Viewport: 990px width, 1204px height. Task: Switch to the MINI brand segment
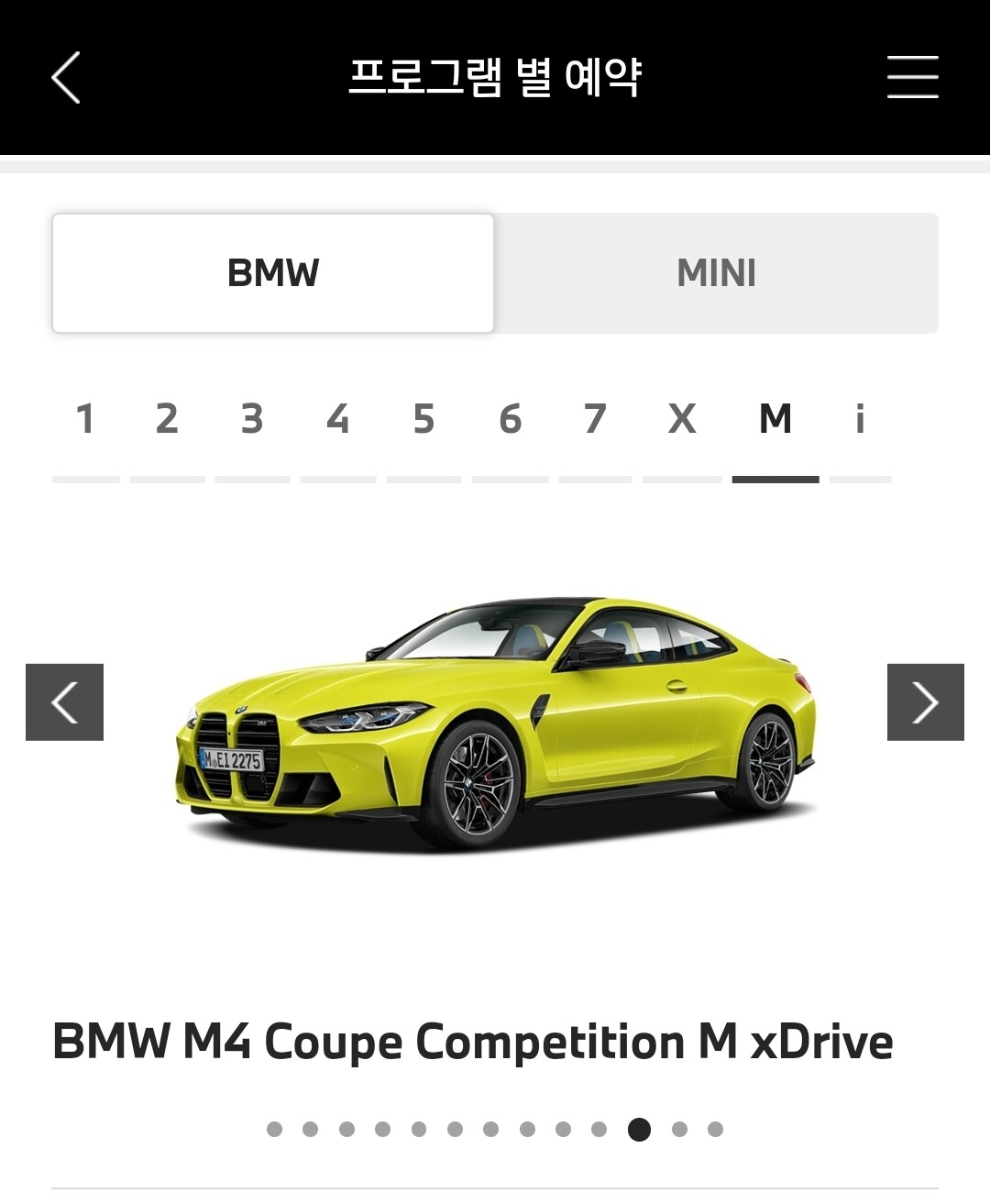click(x=716, y=273)
